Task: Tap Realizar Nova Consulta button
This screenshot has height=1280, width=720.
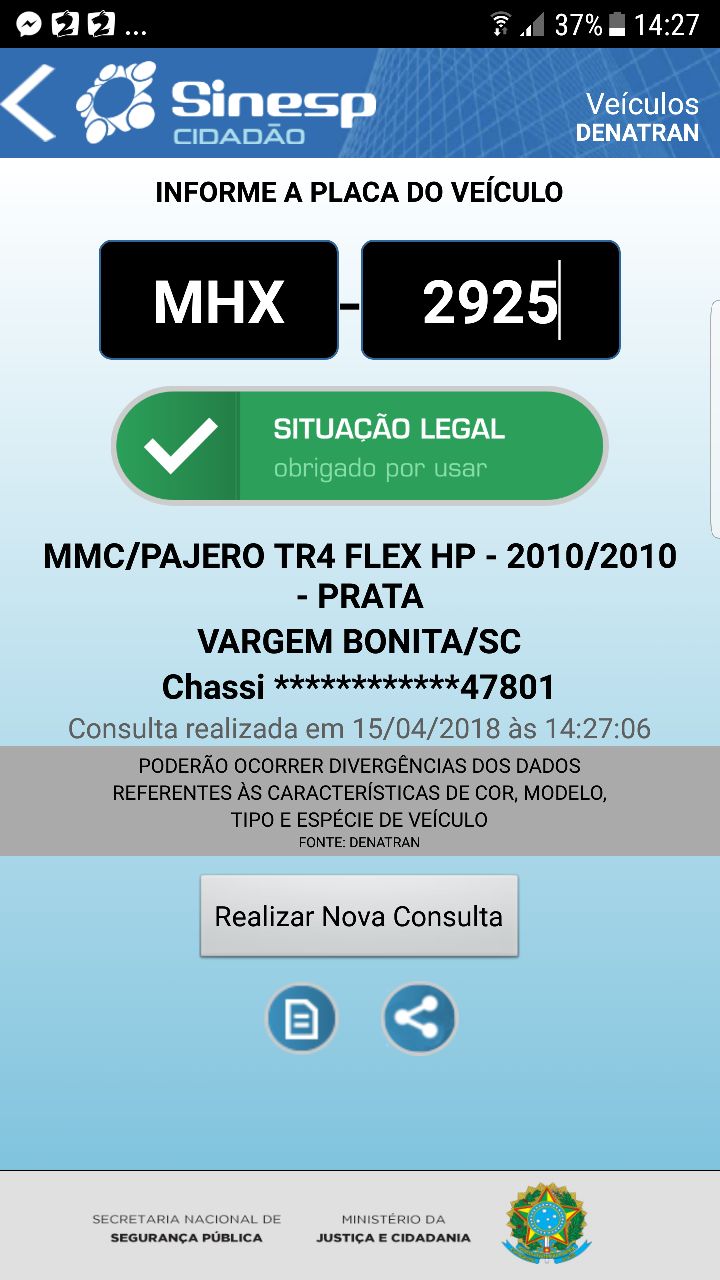Action: [x=359, y=916]
